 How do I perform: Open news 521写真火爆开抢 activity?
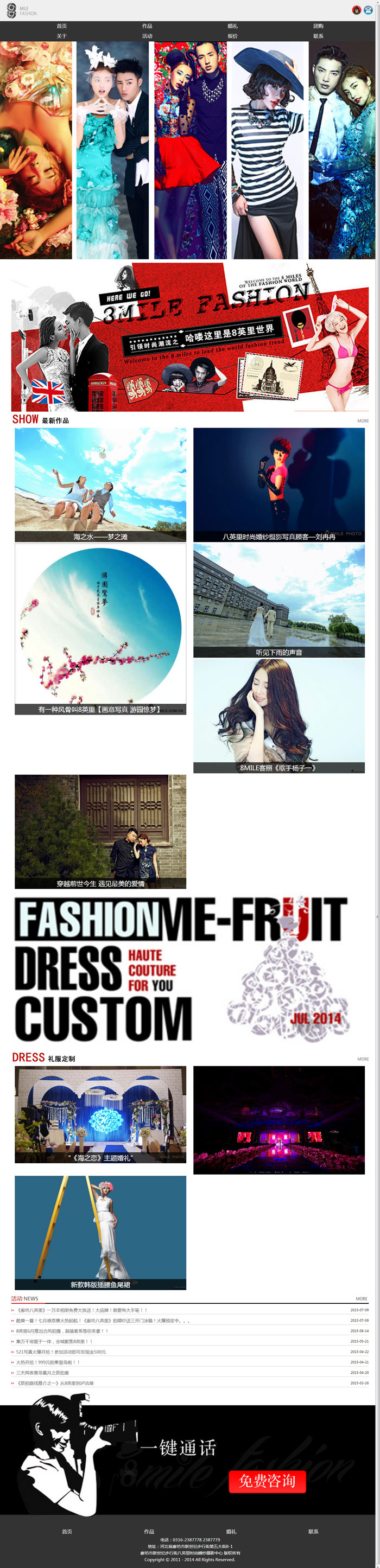(x=61, y=1352)
